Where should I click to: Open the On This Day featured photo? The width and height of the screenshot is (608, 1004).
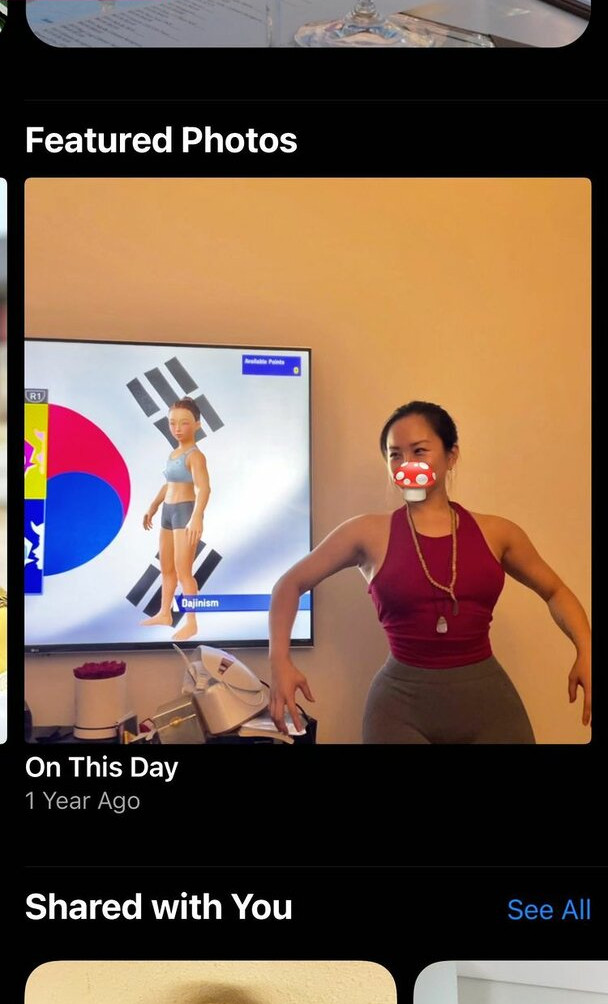(x=308, y=460)
